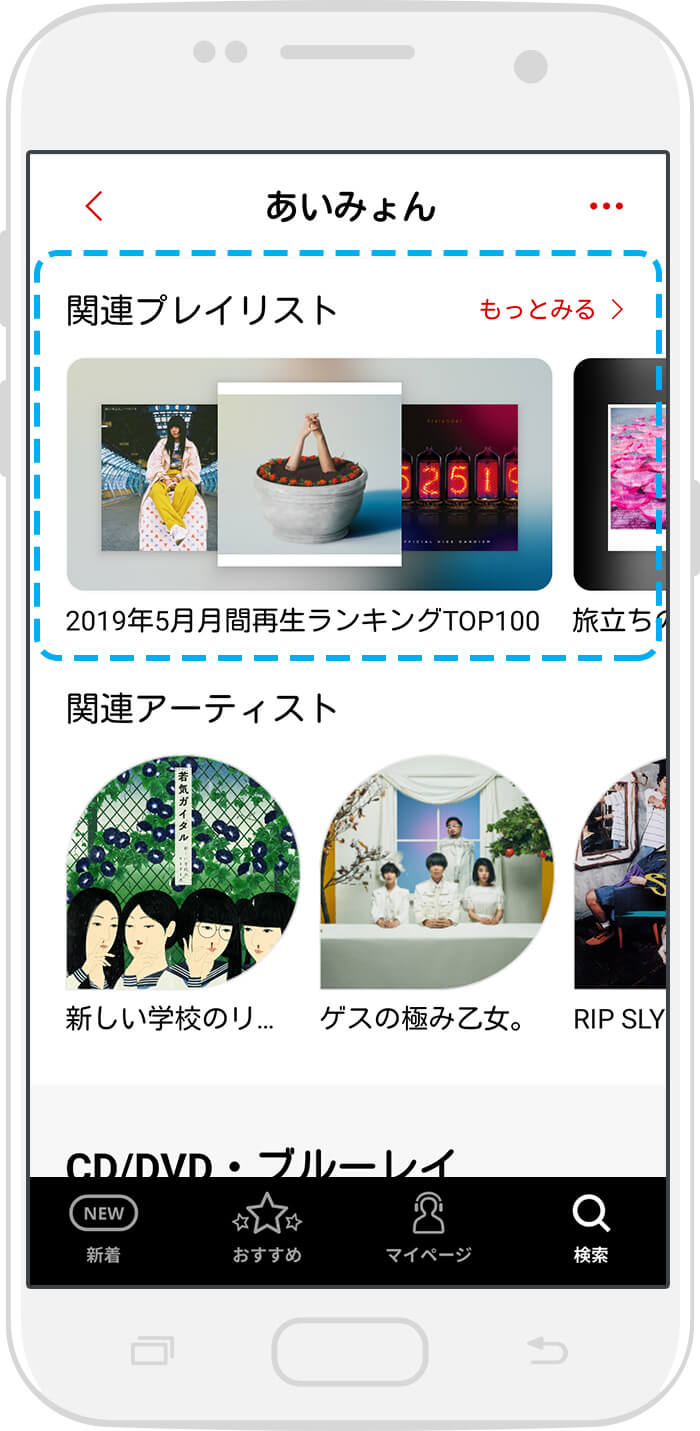Open the 2019年5月月間再生ランキングTOP100 playlist
The image size is (700, 1431).
[309, 474]
